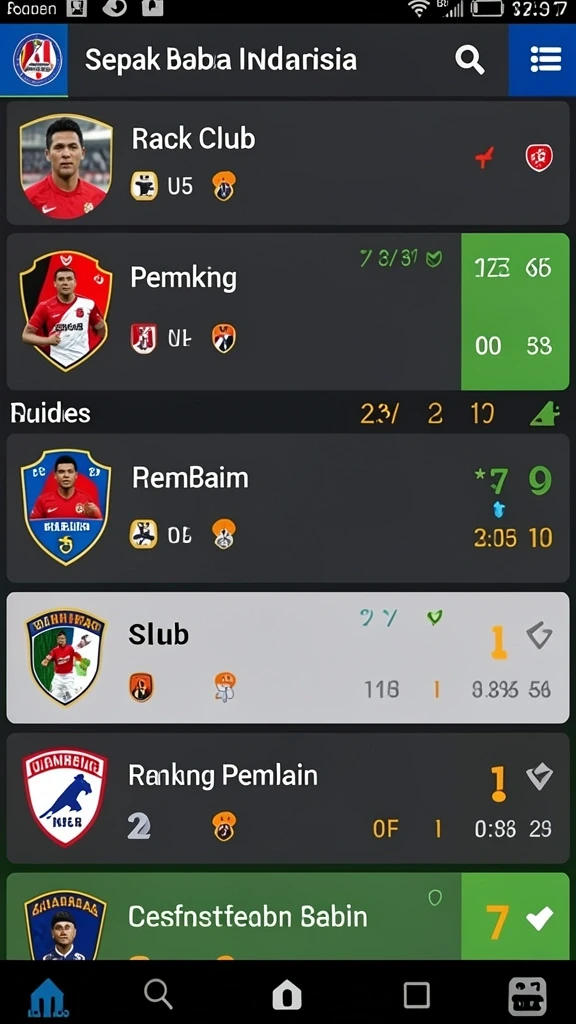Open recent apps square button

(416, 995)
